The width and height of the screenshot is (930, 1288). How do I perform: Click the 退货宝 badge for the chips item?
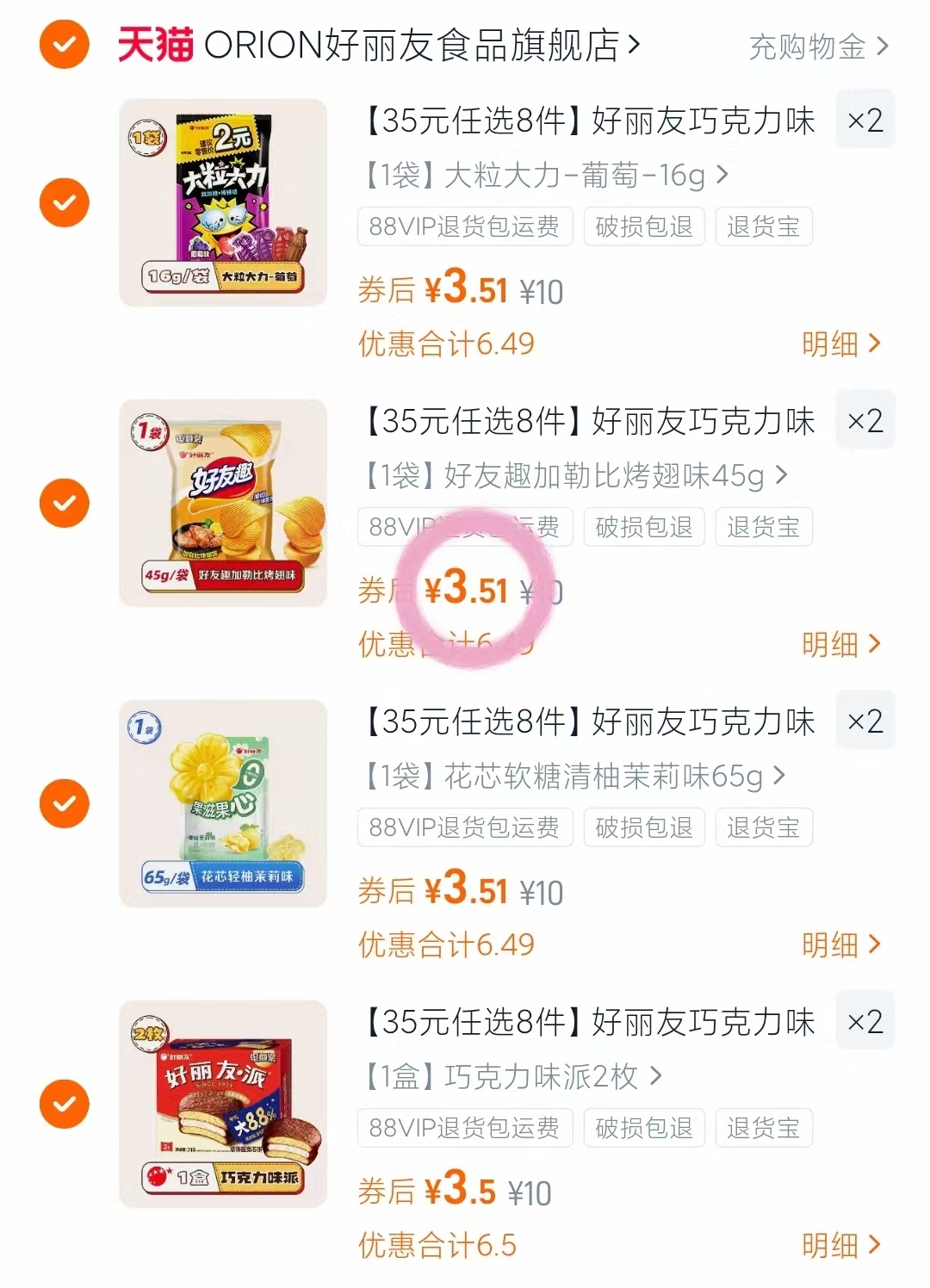[764, 527]
